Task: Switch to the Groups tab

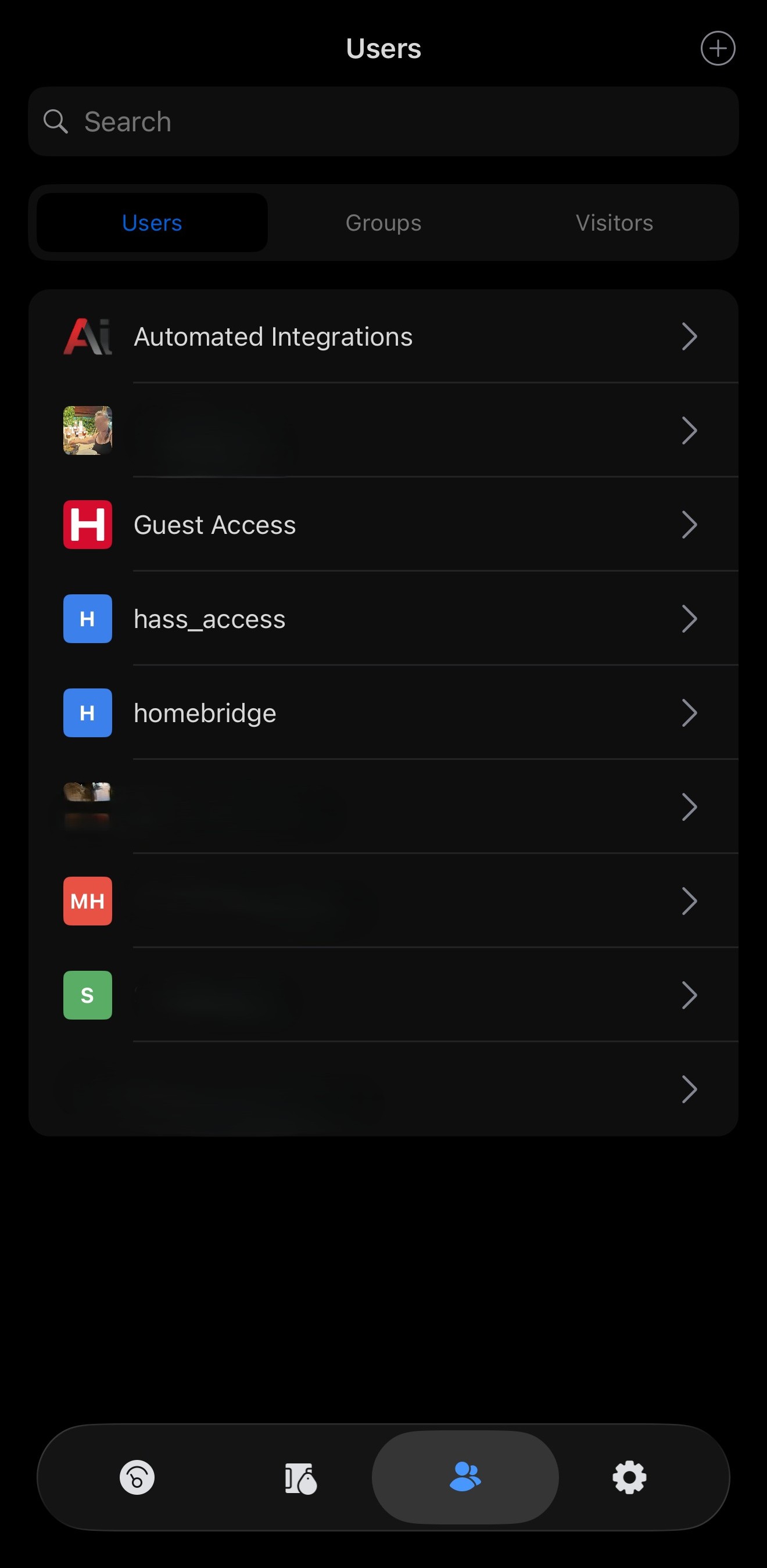Action: pyautogui.click(x=383, y=223)
